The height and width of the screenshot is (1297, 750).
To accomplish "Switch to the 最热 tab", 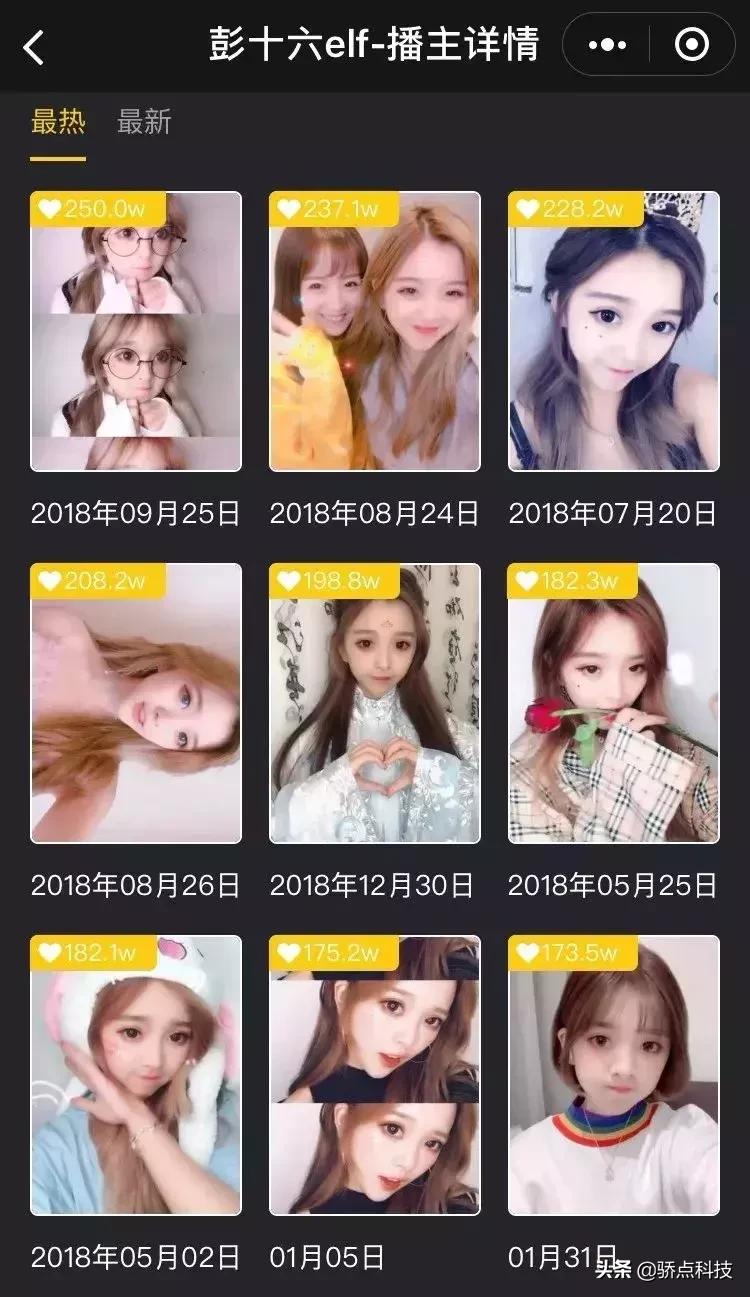I will [x=58, y=123].
